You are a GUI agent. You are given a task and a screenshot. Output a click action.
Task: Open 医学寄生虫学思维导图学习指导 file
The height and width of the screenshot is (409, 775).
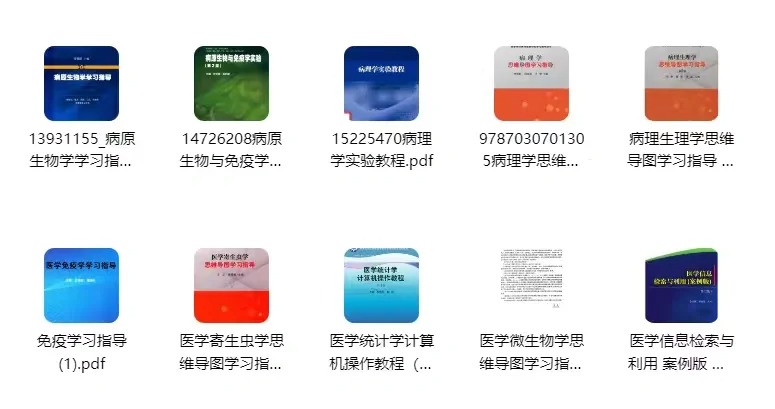tap(231, 285)
